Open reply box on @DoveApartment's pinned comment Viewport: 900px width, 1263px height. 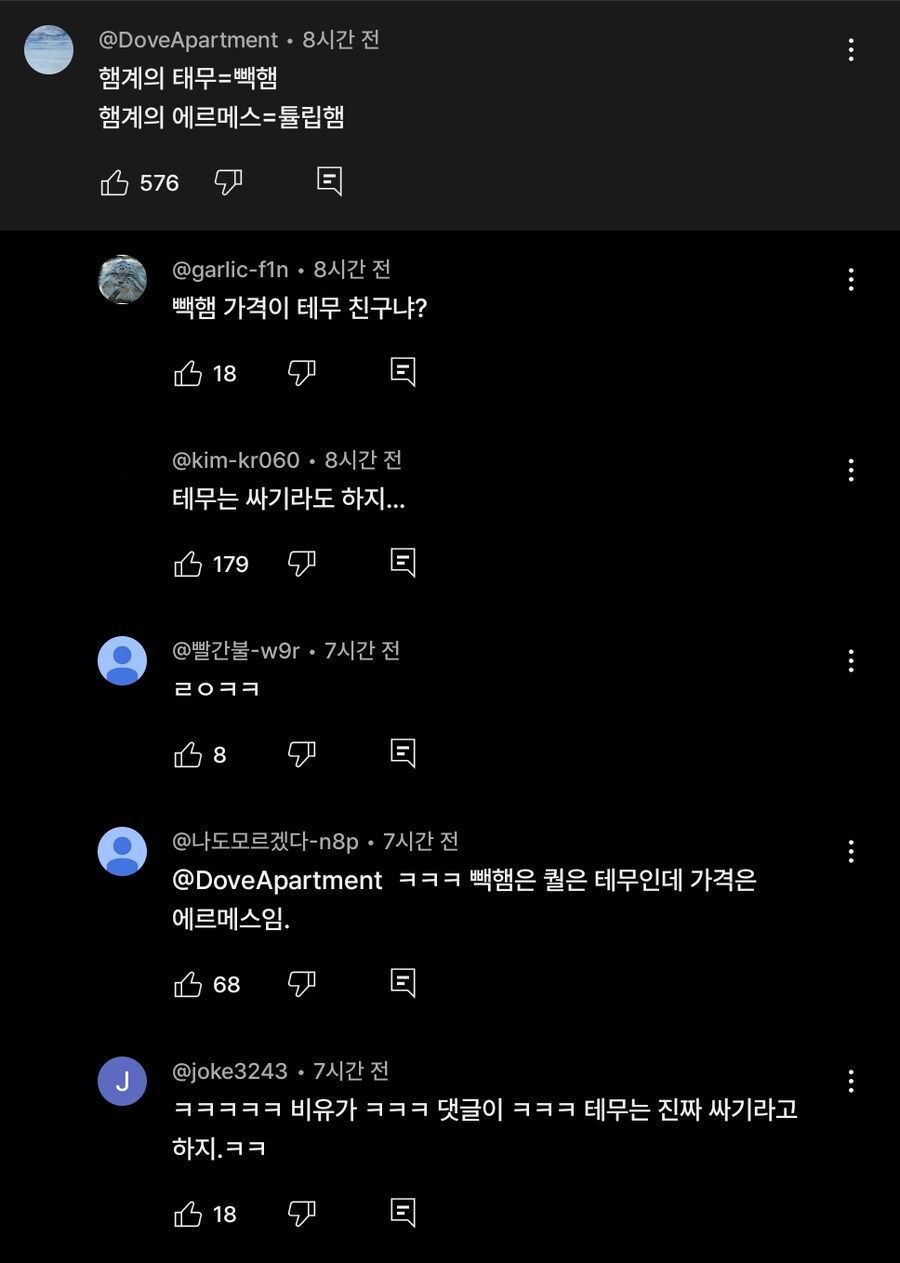[x=328, y=181]
